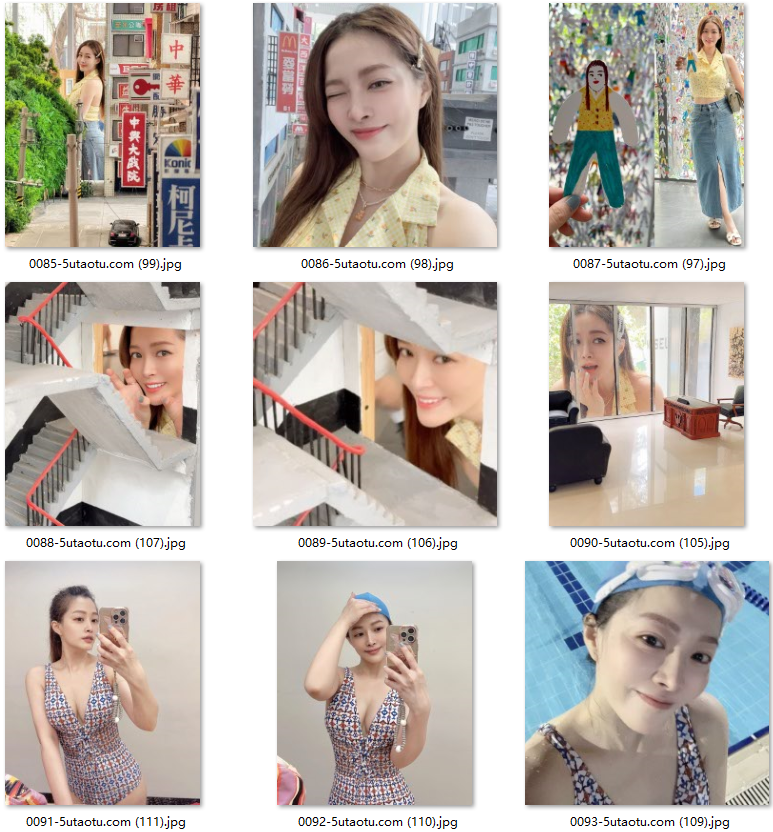773x832 pixels.
Task: View file 0093-5utaotu.com (109).jpg
Action: pyautogui.click(x=646, y=683)
